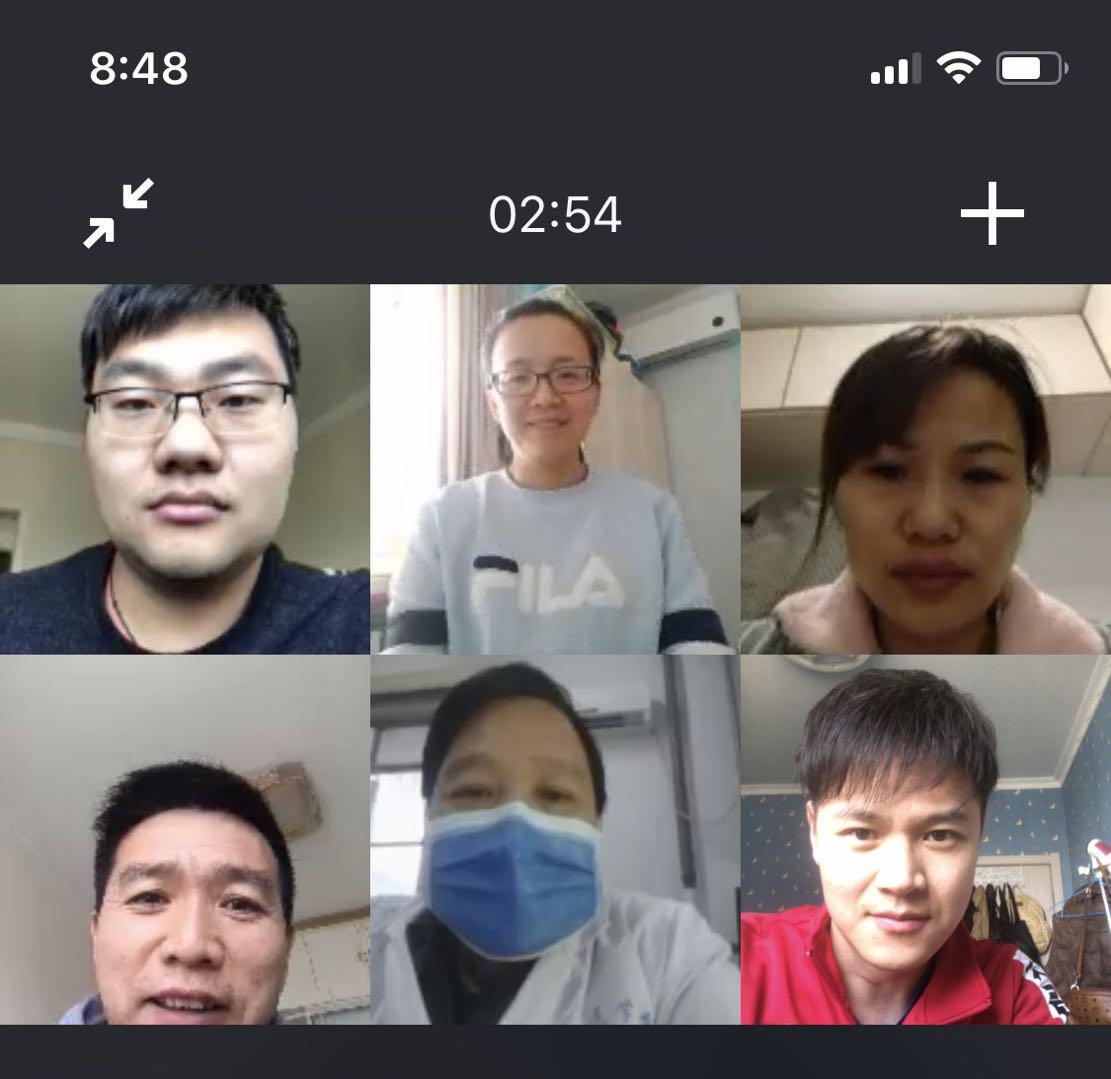Viewport: 1111px width, 1079px height.
Task: Select the tile of man wearing glasses
Action: [x=185, y=468]
